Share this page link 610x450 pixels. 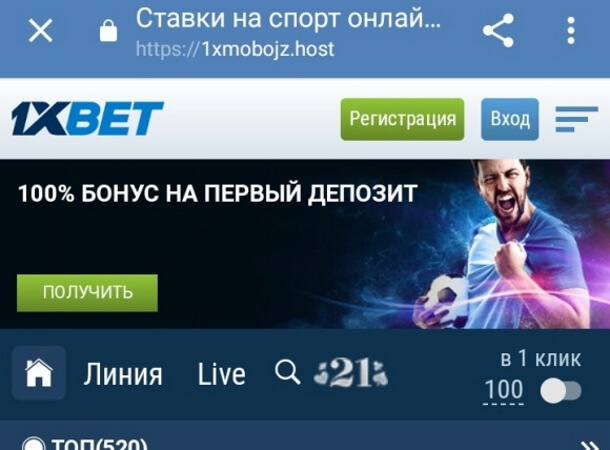pyautogui.click(x=497, y=31)
